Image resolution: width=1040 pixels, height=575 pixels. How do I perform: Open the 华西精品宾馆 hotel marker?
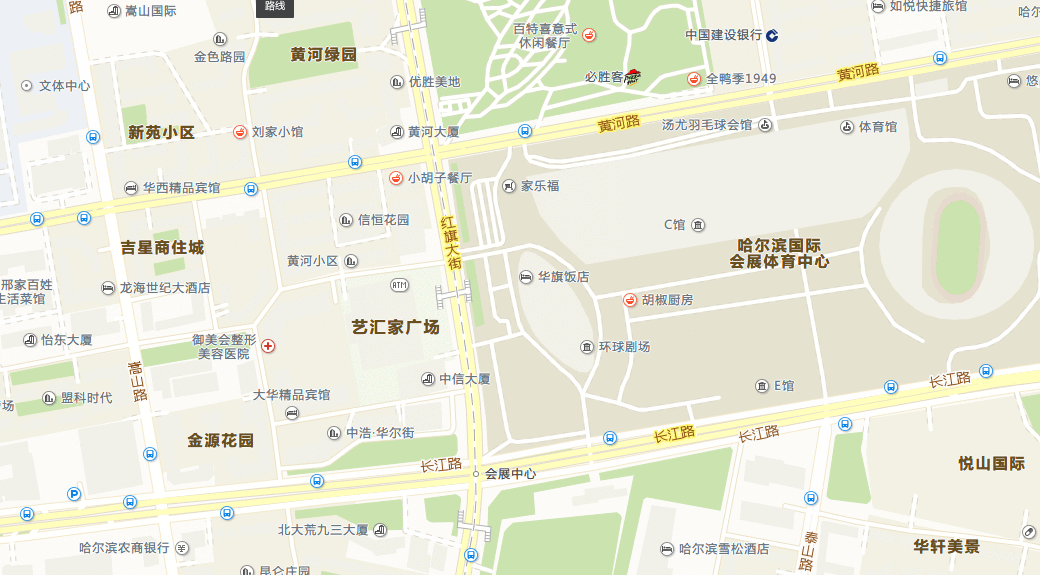(x=131, y=188)
